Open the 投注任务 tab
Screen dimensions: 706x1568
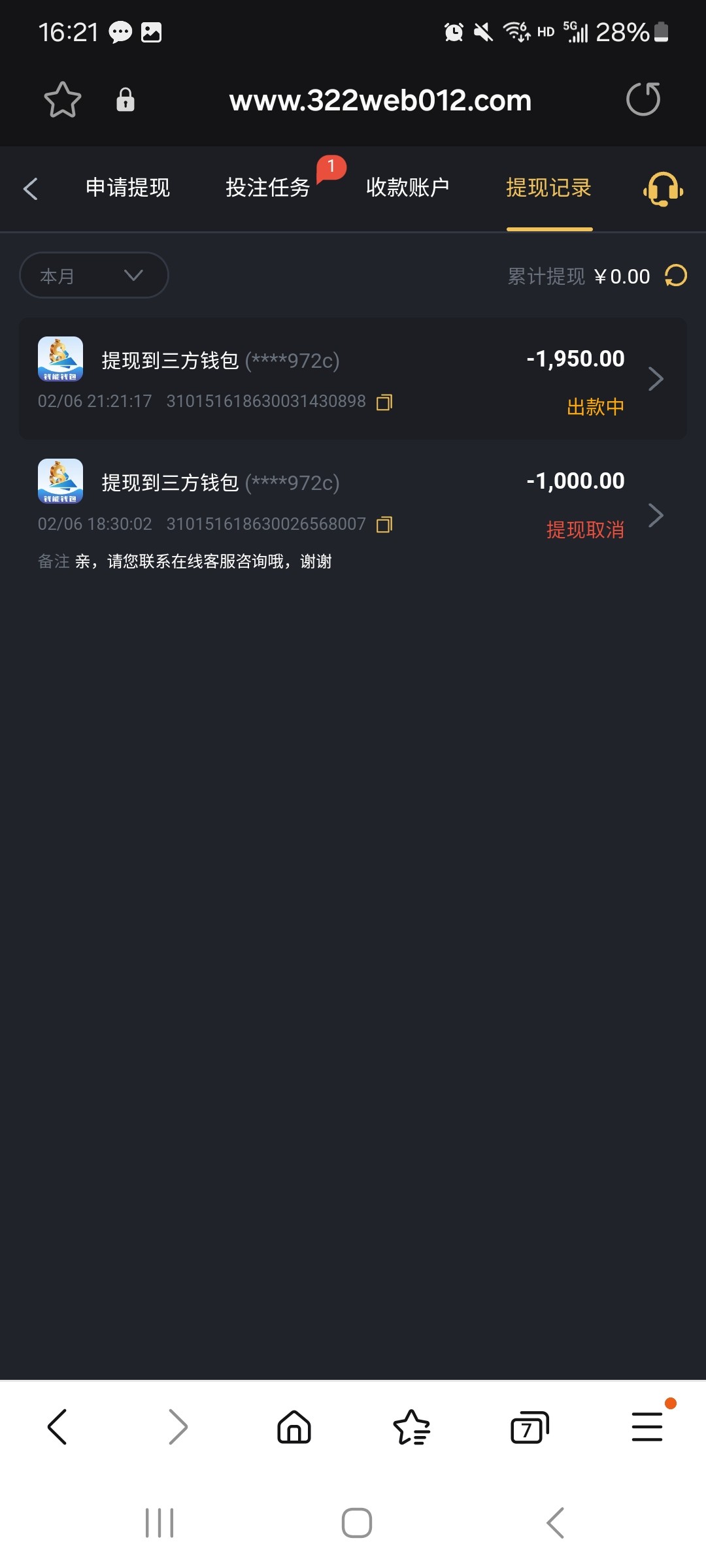[x=267, y=188]
